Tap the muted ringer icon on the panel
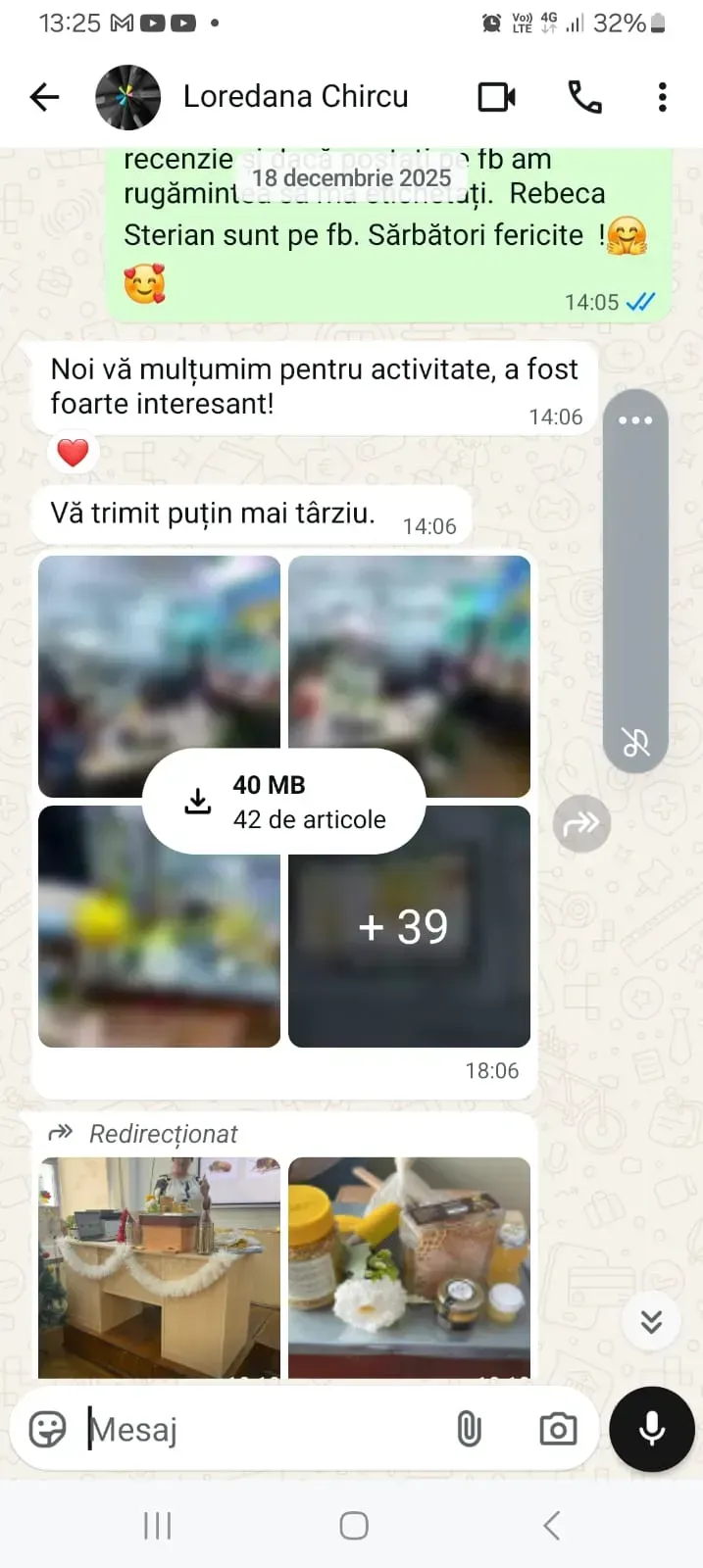This screenshot has height=1568, width=703. coord(635,743)
